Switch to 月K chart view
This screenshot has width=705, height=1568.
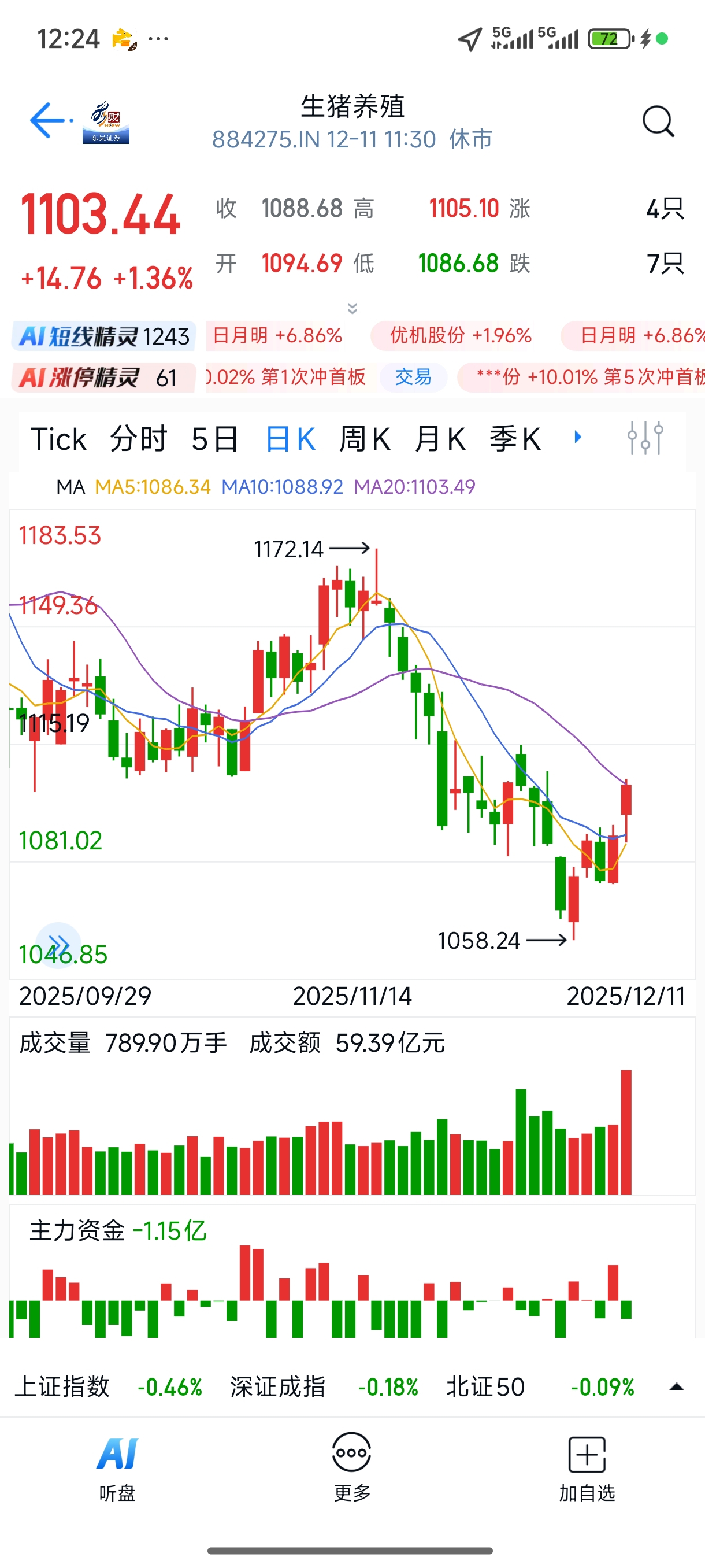tap(440, 439)
